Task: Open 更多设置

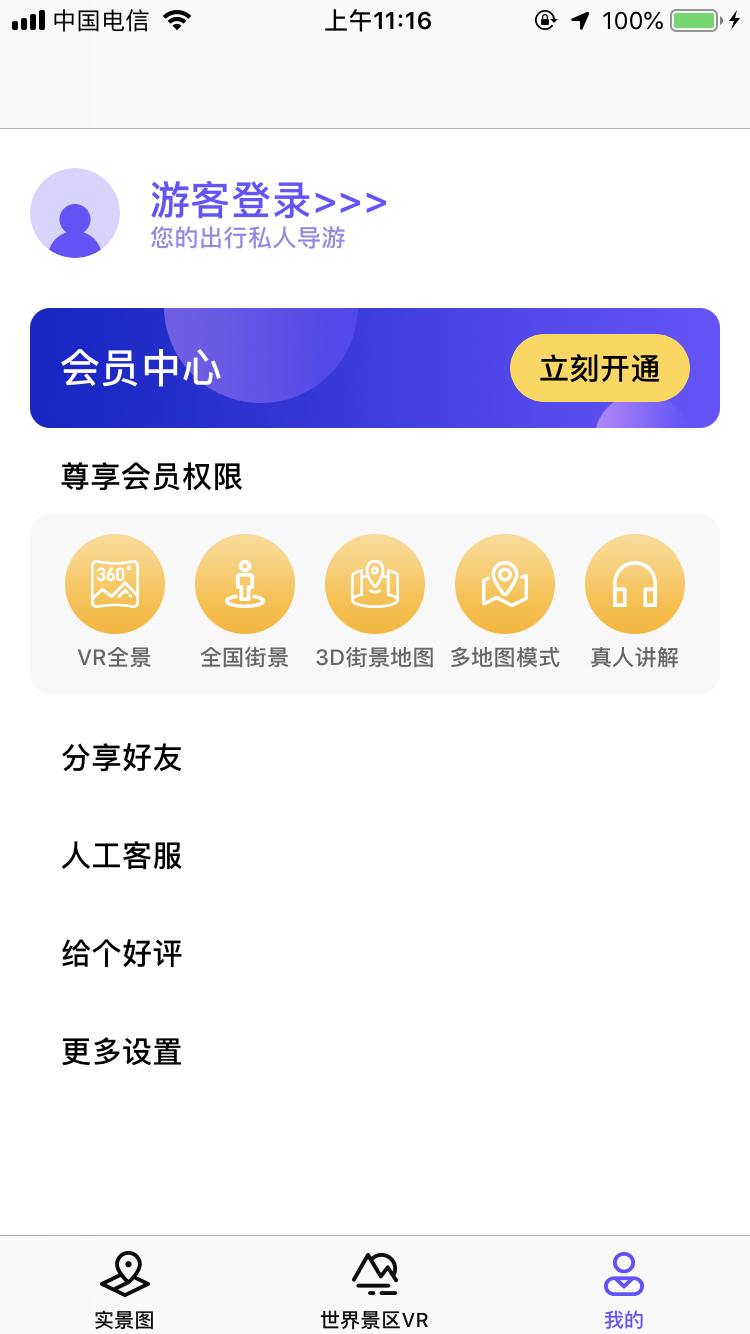Action: 375,1052
